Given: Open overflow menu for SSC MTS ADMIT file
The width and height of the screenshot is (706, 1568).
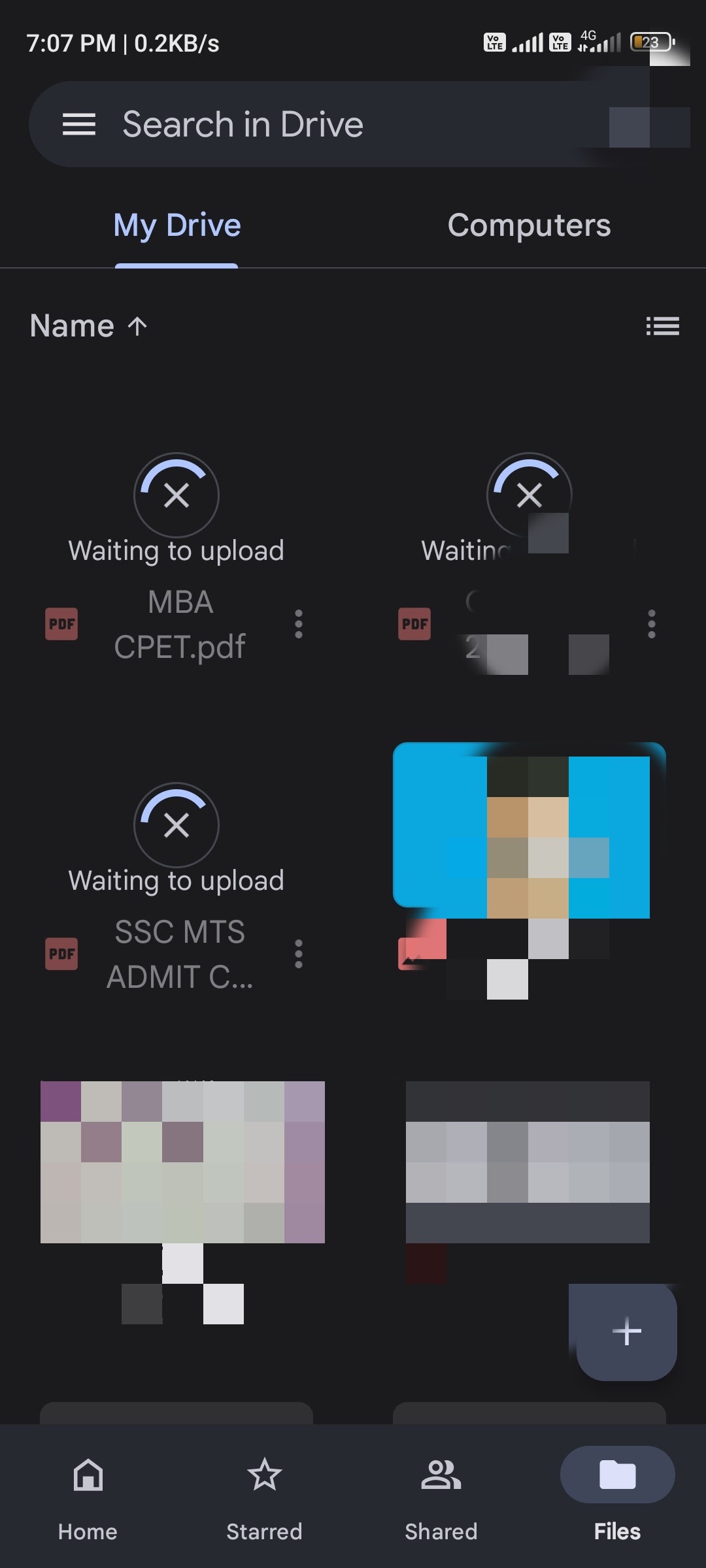Looking at the screenshot, I should pyautogui.click(x=299, y=954).
